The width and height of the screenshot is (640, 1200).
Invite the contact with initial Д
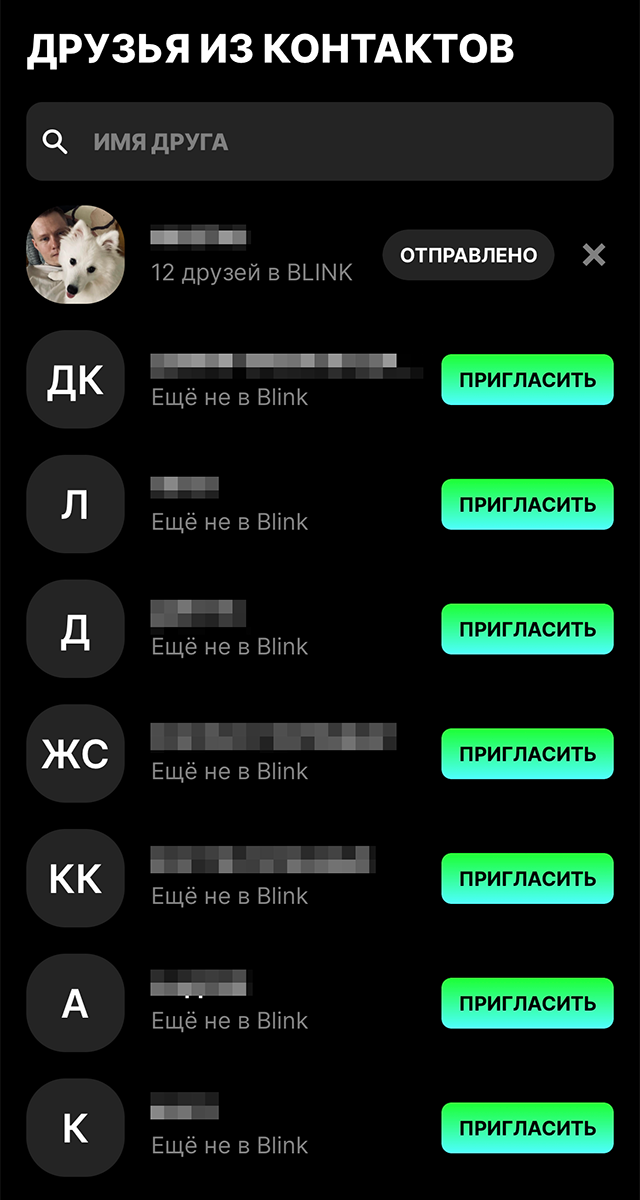pos(527,629)
